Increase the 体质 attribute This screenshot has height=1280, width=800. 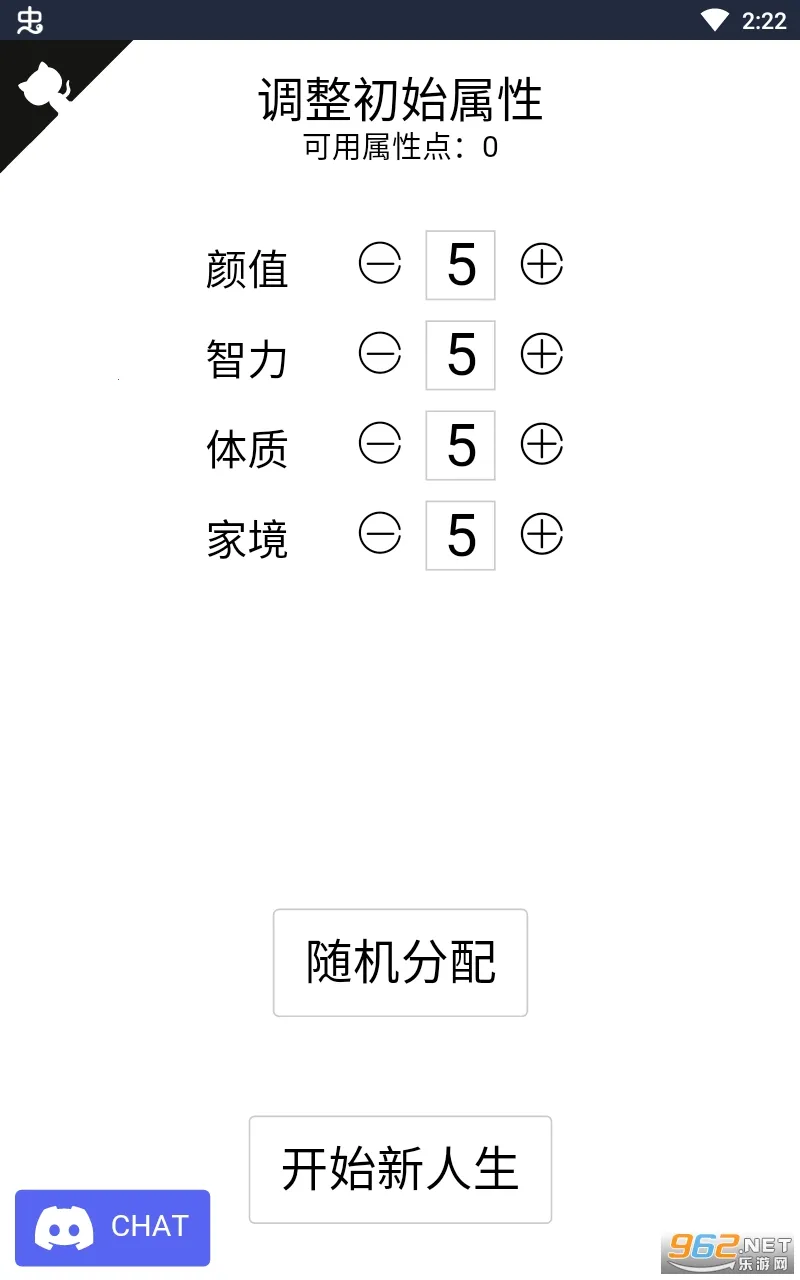tap(542, 445)
